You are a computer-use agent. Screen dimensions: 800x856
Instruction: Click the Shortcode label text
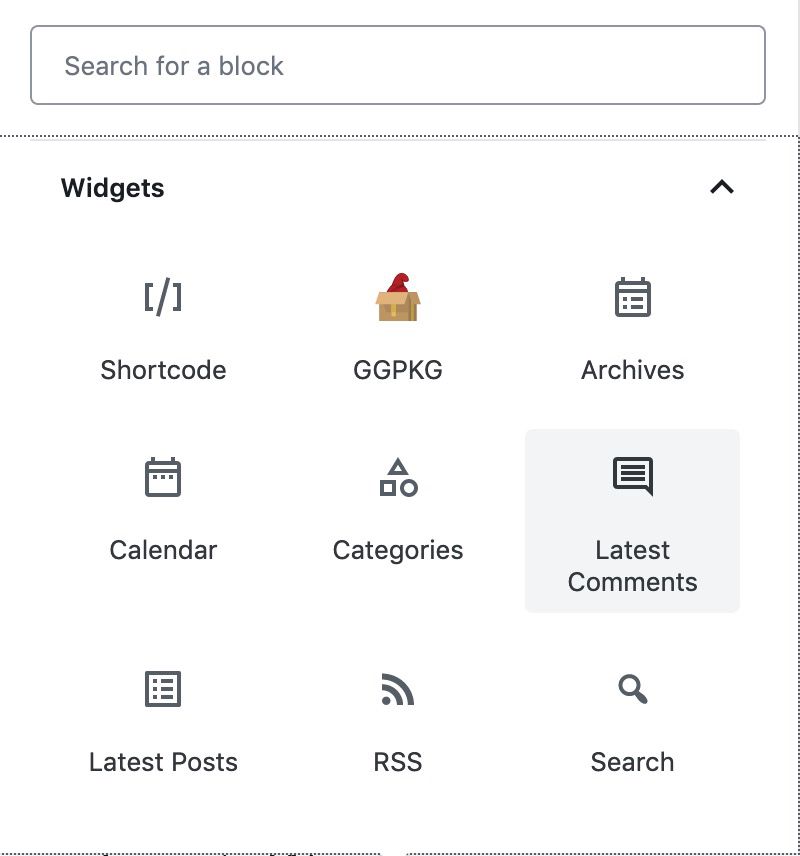(163, 370)
